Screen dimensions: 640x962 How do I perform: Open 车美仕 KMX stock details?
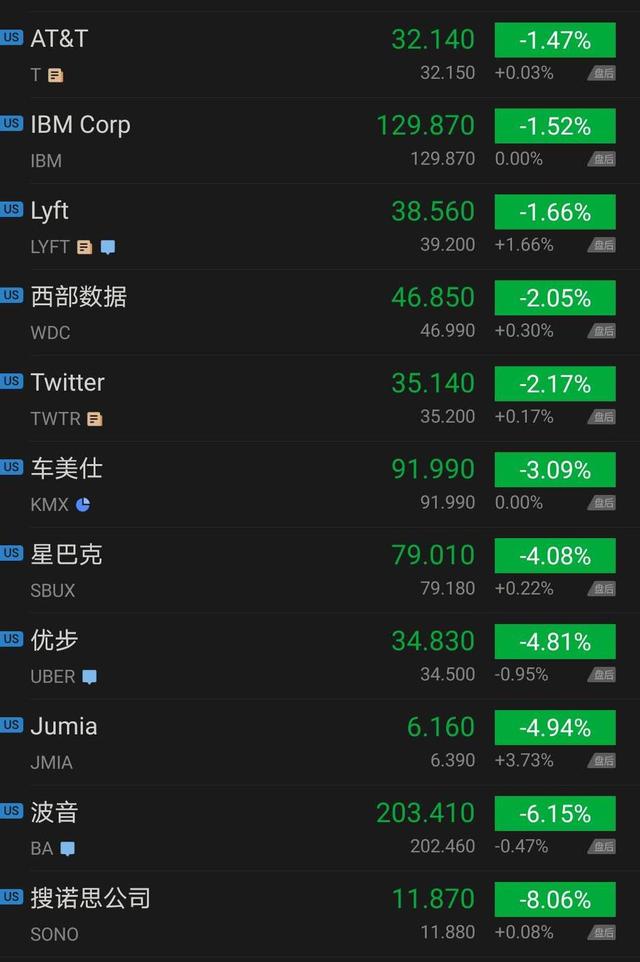point(320,484)
